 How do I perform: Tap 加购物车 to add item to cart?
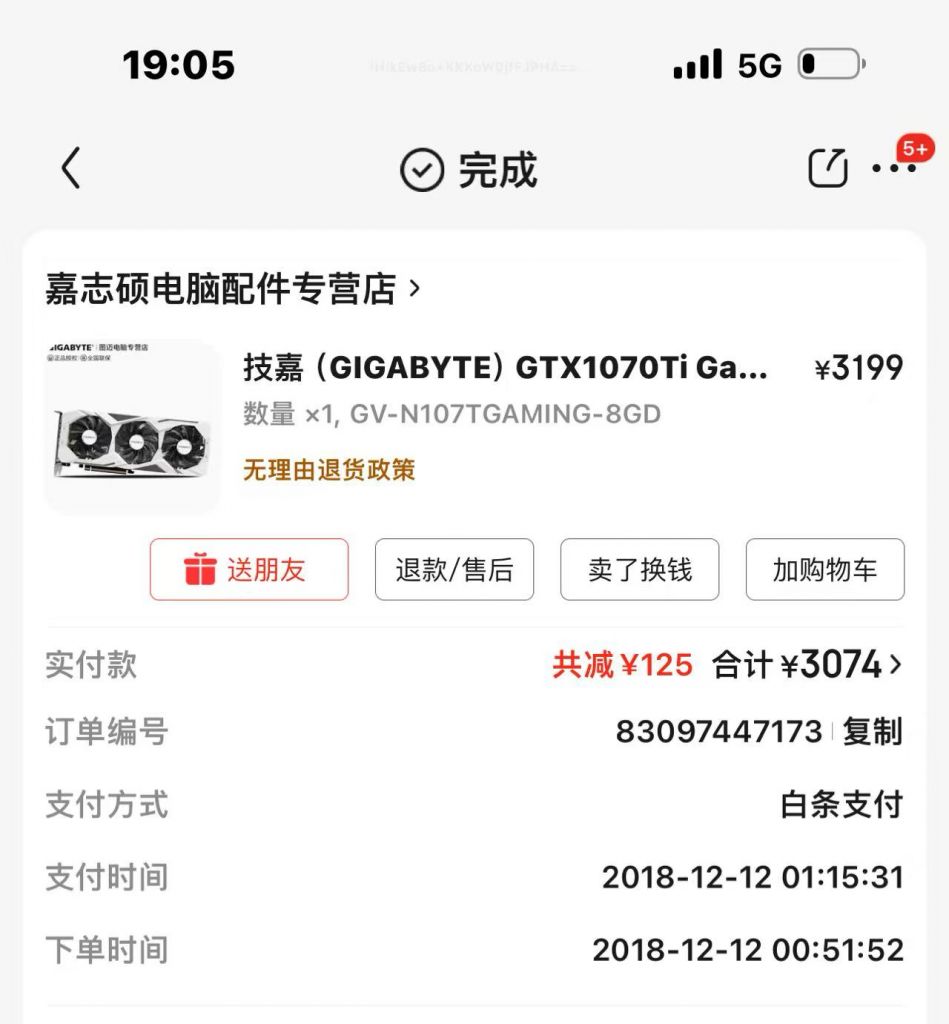[826, 569]
